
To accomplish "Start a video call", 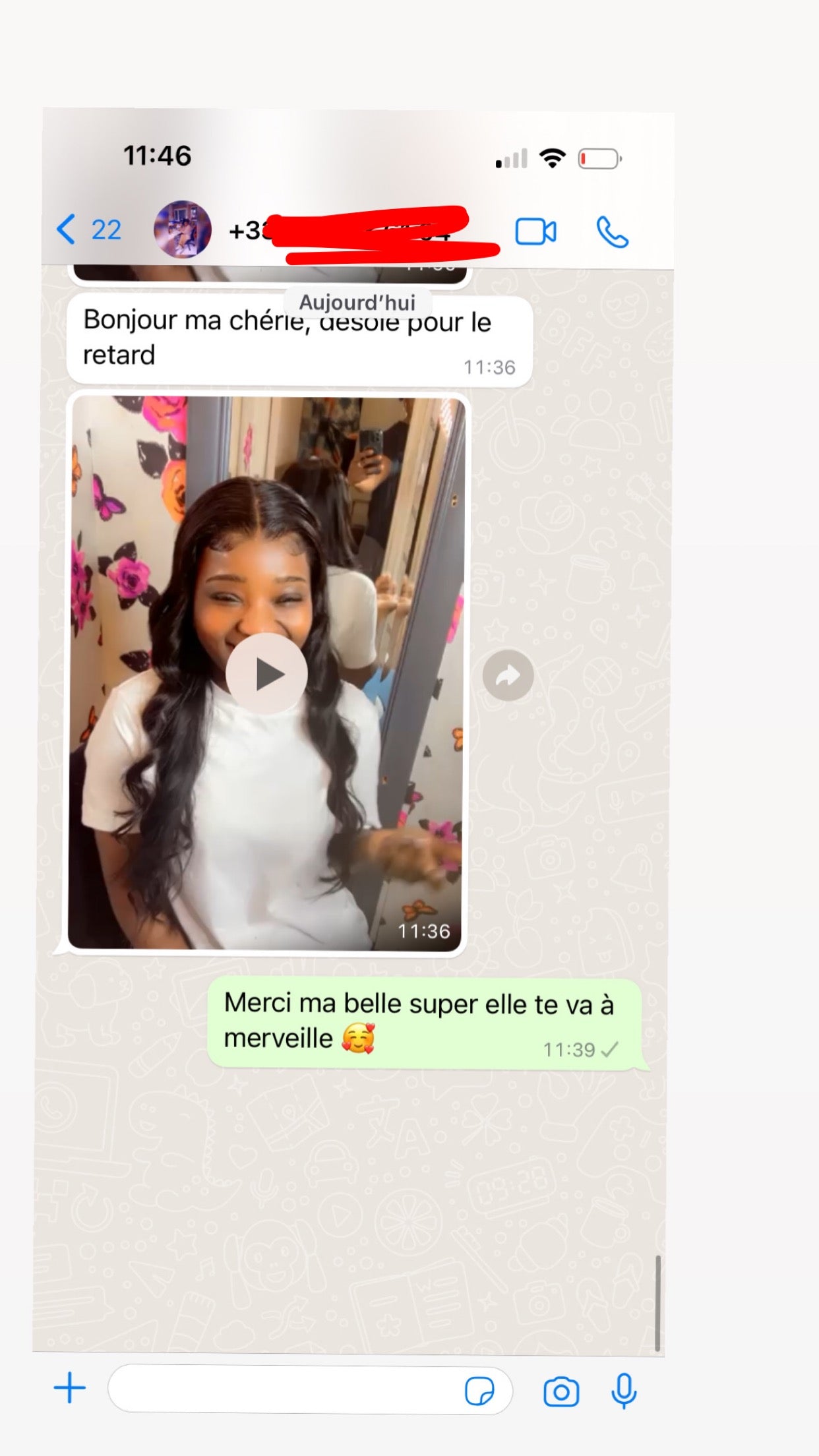I will [535, 232].
